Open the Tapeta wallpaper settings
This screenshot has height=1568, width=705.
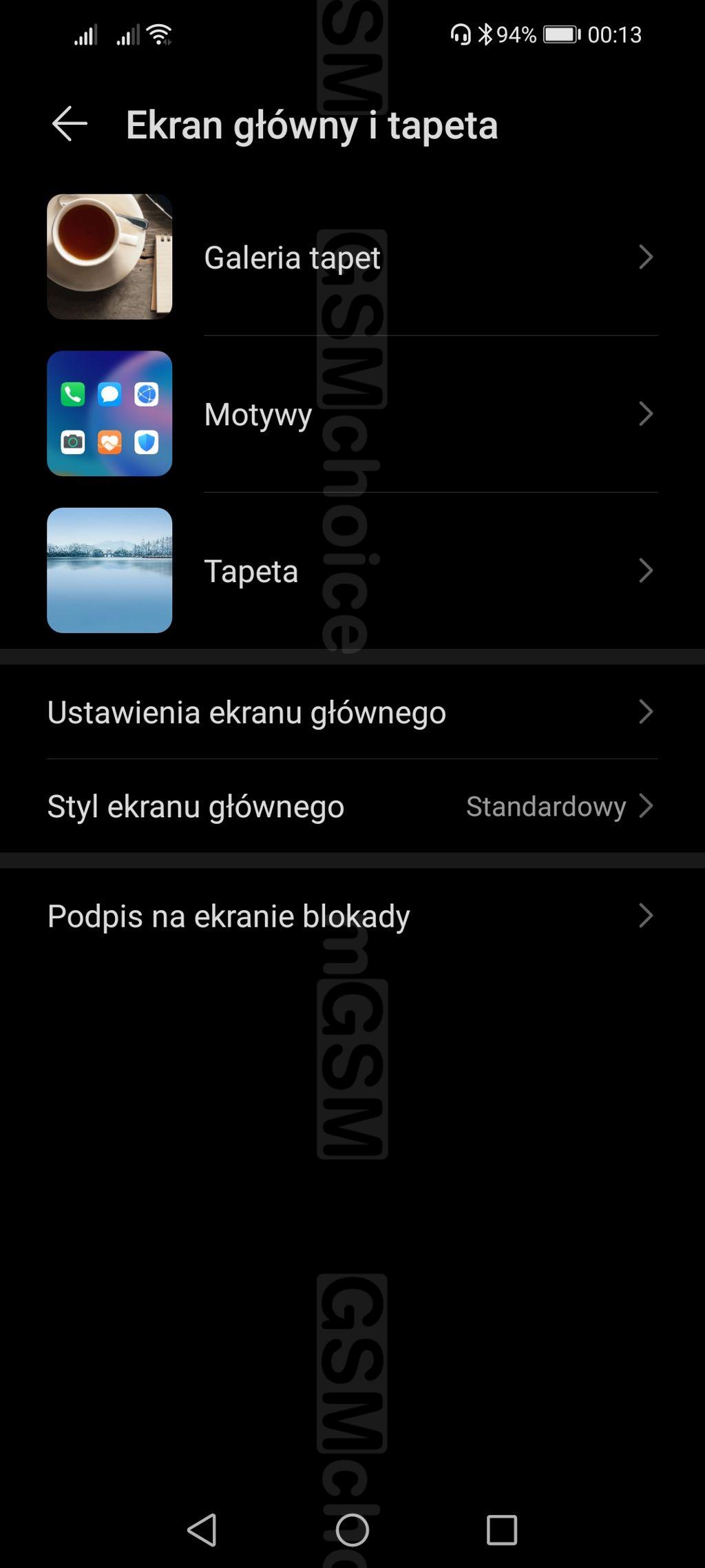tap(351, 570)
